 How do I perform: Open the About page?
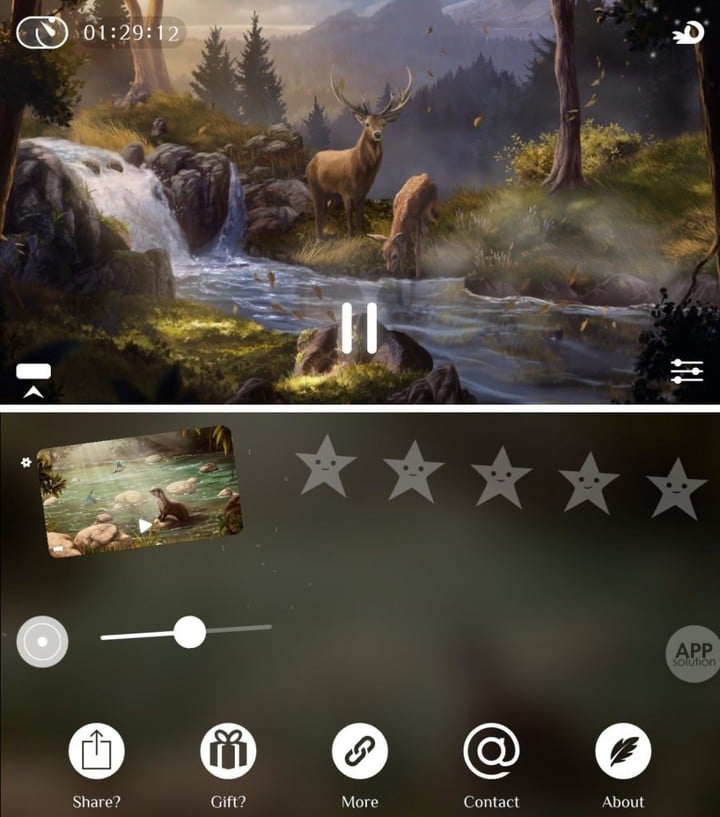[x=623, y=751]
